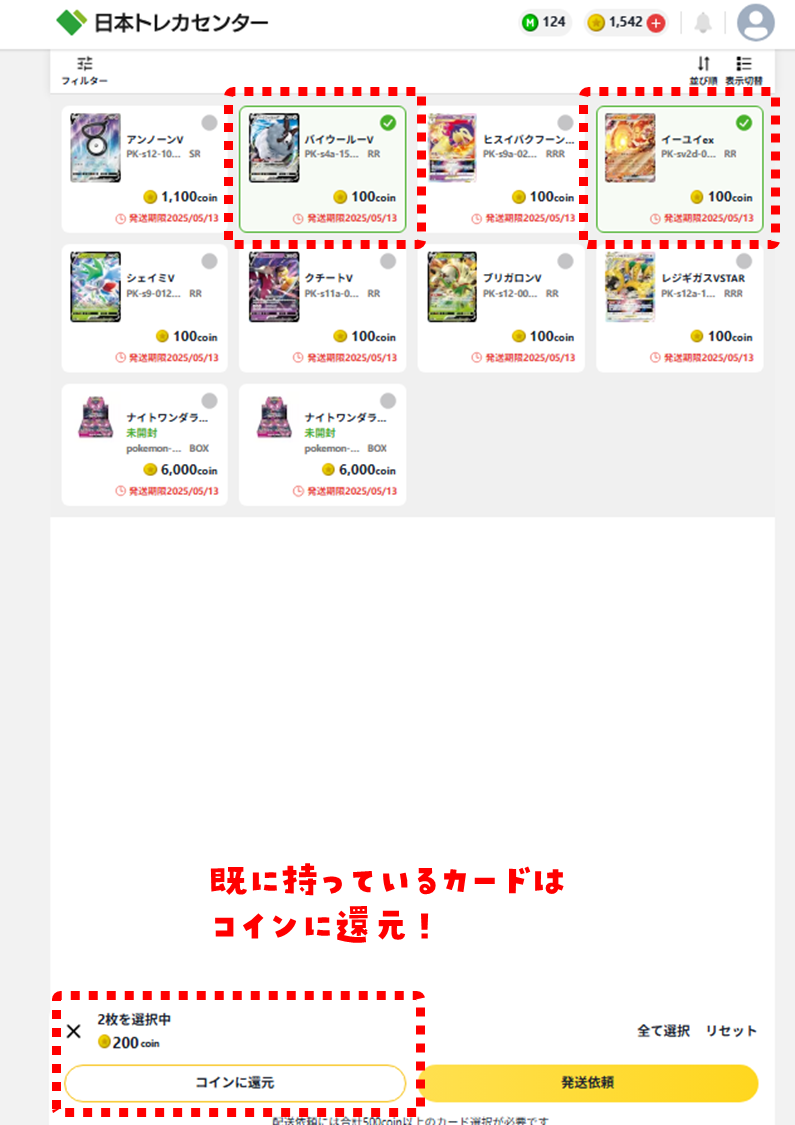Viewport: 795px width, 1125px height.
Task: Switch the view with 表示切替
Action: (x=743, y=69)
